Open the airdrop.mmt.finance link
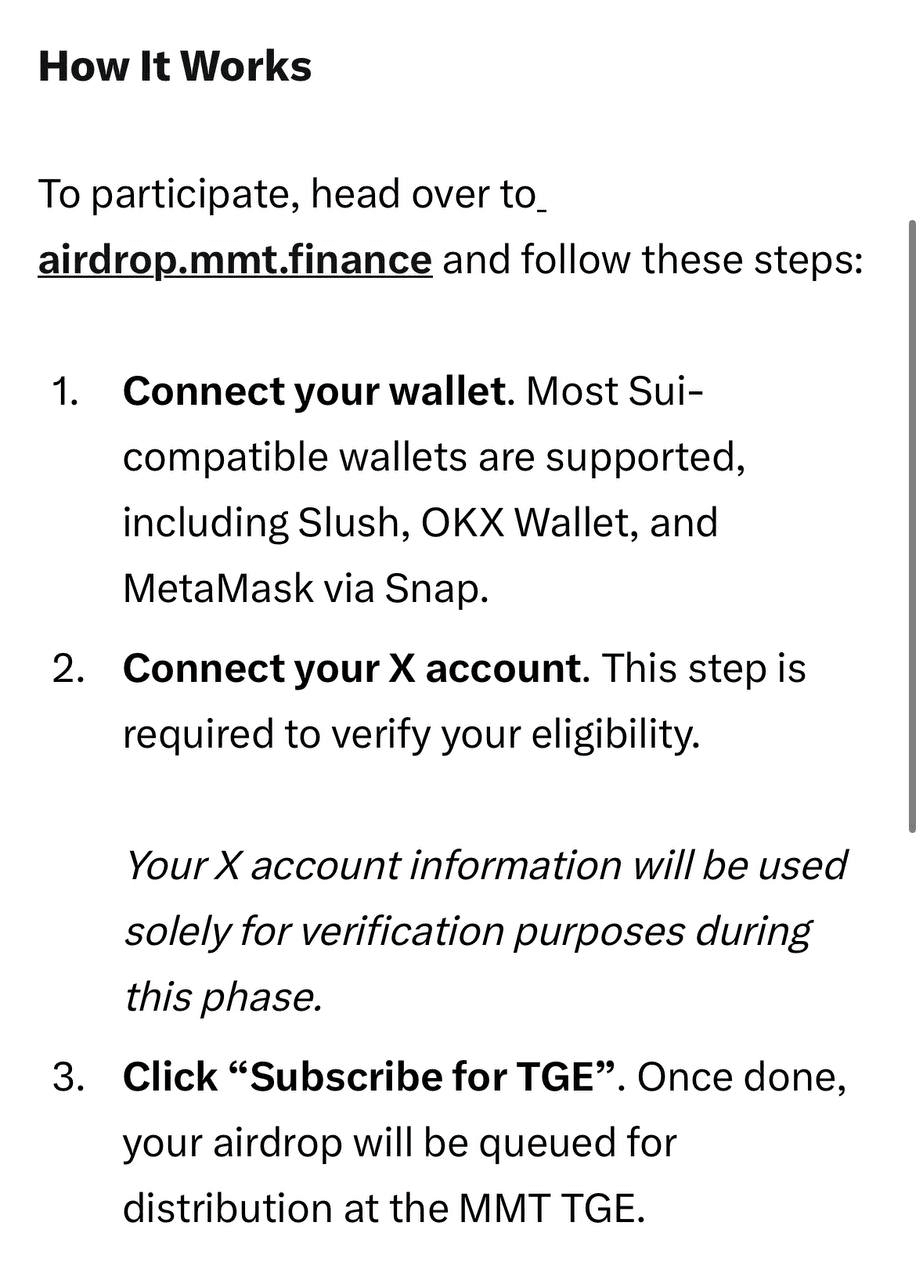Screen dimensions: 923x1280 click(x=234, y=260)
